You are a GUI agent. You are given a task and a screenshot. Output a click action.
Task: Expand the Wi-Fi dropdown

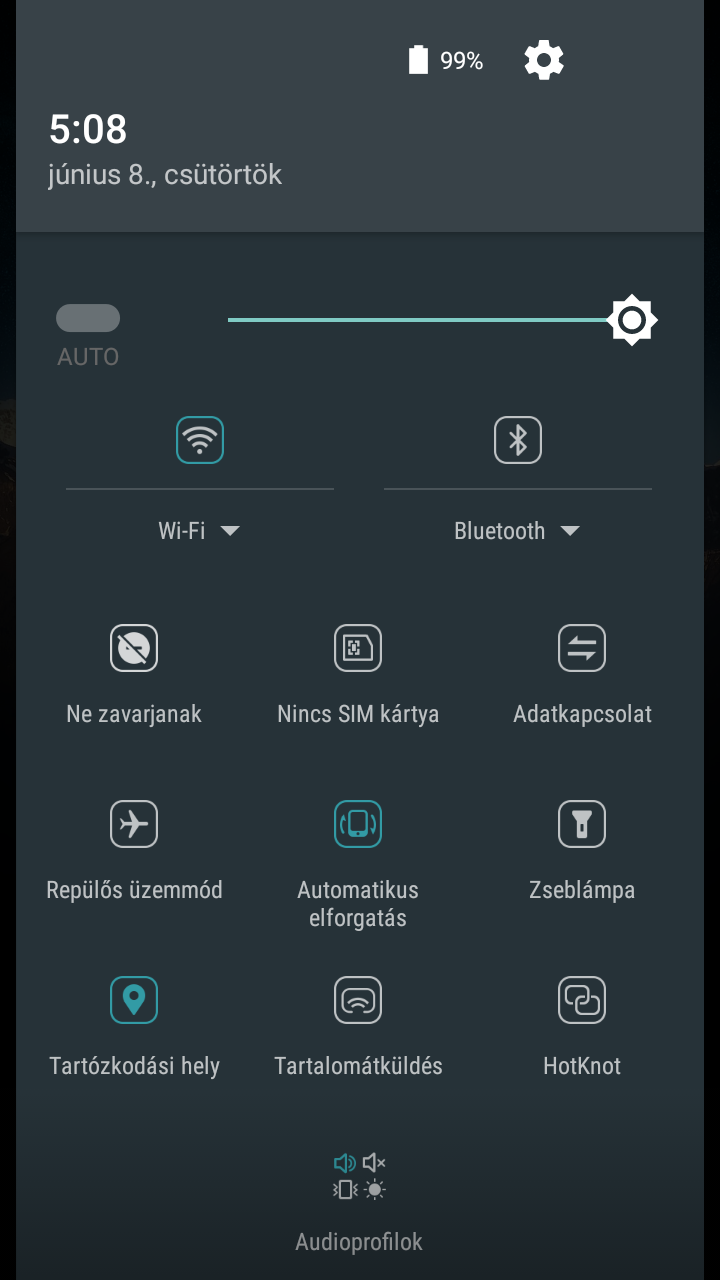pos(200,531)
